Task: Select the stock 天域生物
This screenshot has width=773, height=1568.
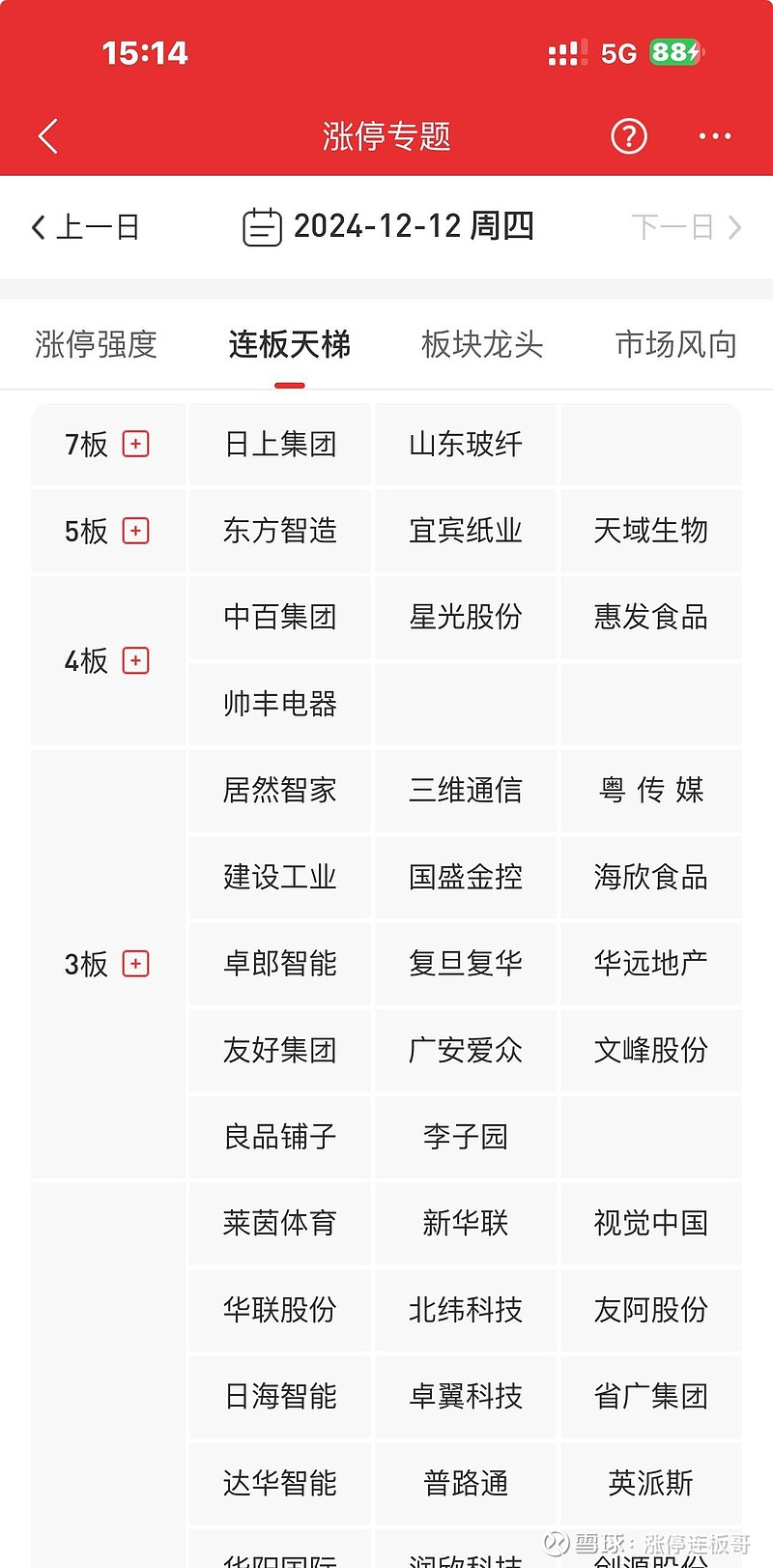Action: click(x=650, y=531)
